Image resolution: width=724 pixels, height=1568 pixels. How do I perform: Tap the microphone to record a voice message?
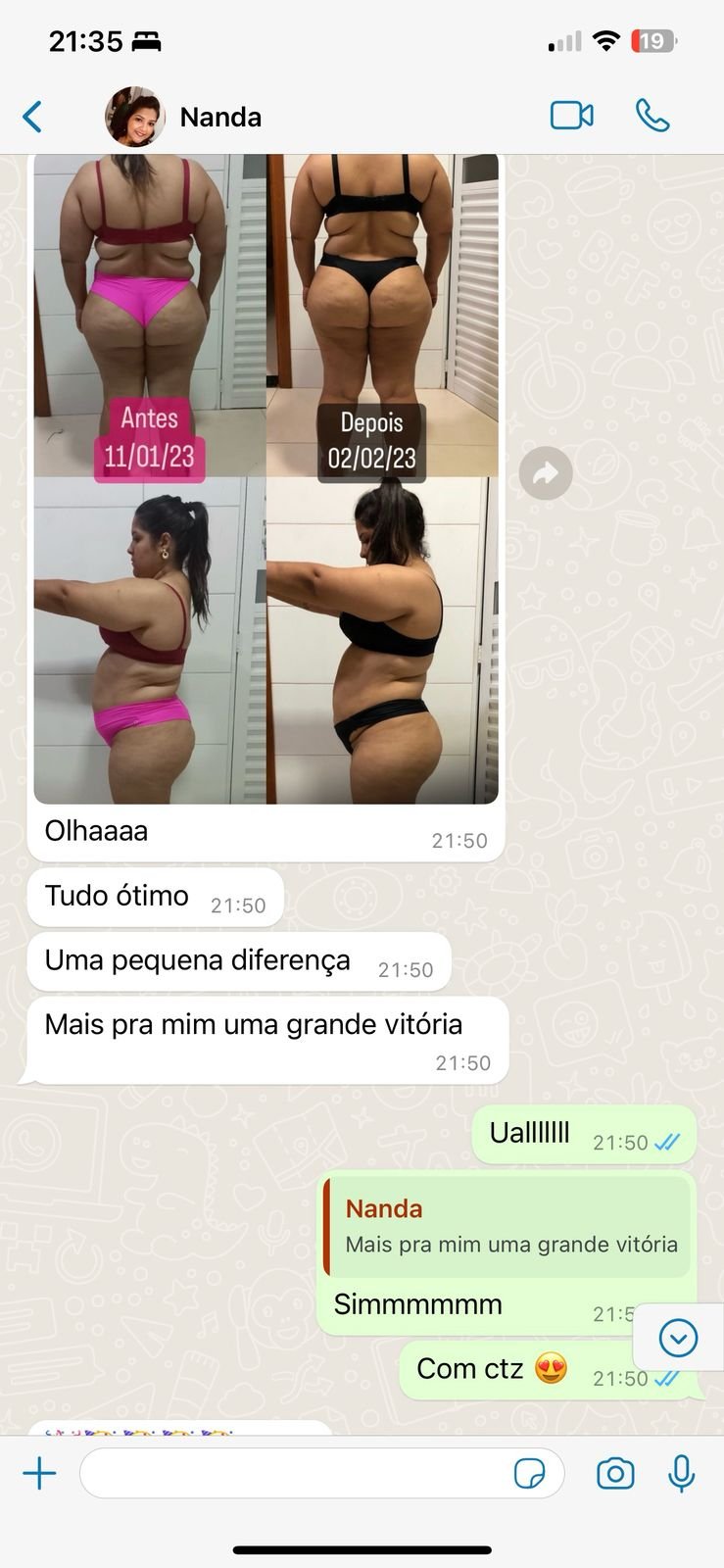pos(682,1473)
